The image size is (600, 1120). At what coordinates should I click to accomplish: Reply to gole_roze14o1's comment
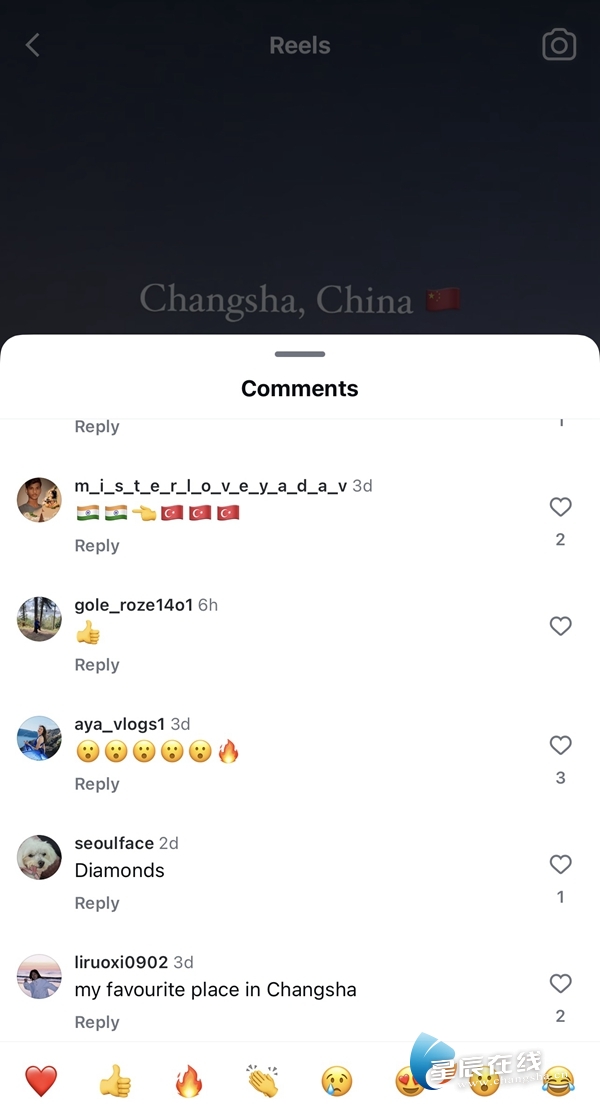click(x=97, y=665)
